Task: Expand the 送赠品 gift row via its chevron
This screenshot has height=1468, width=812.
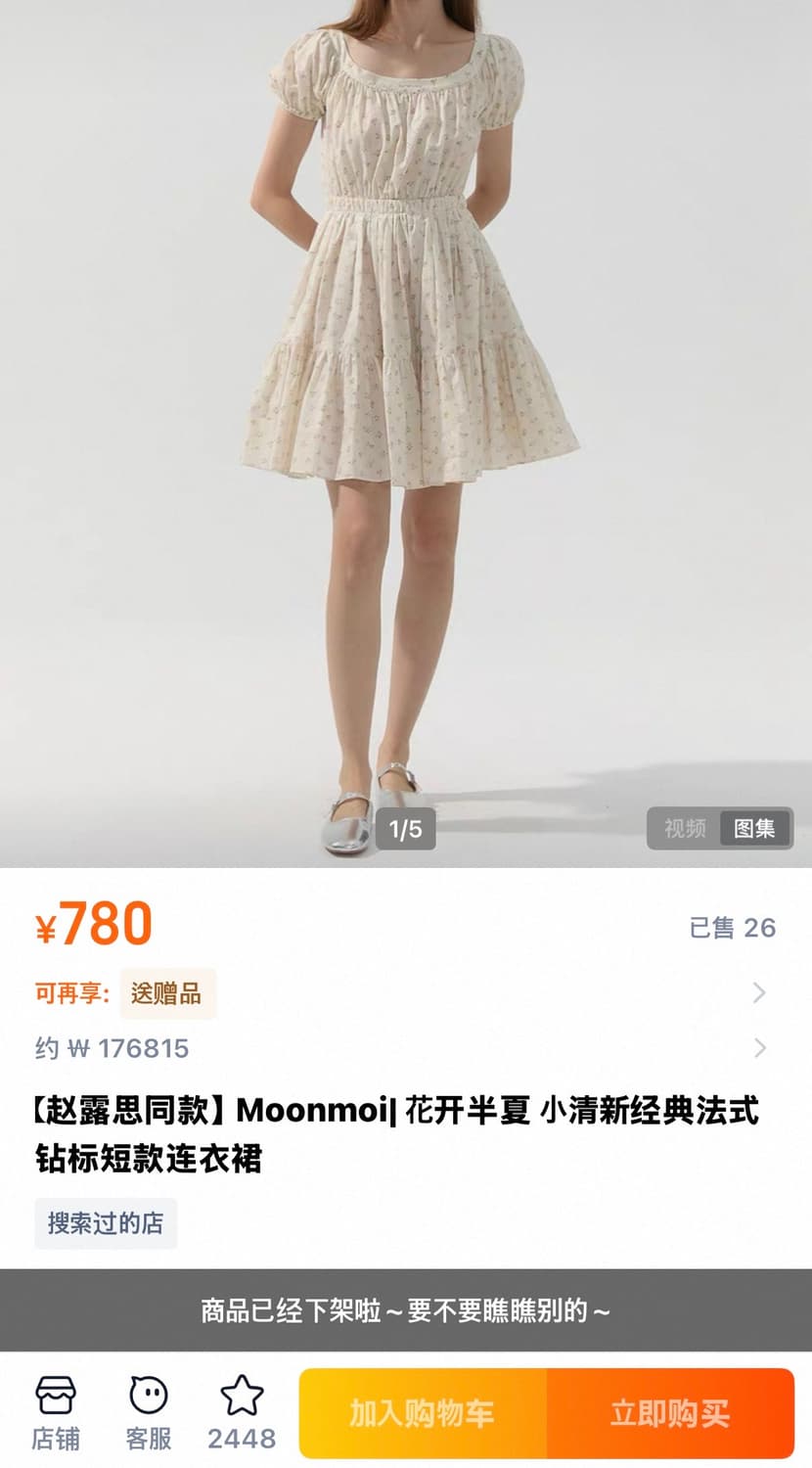Action: coord(759,993)
